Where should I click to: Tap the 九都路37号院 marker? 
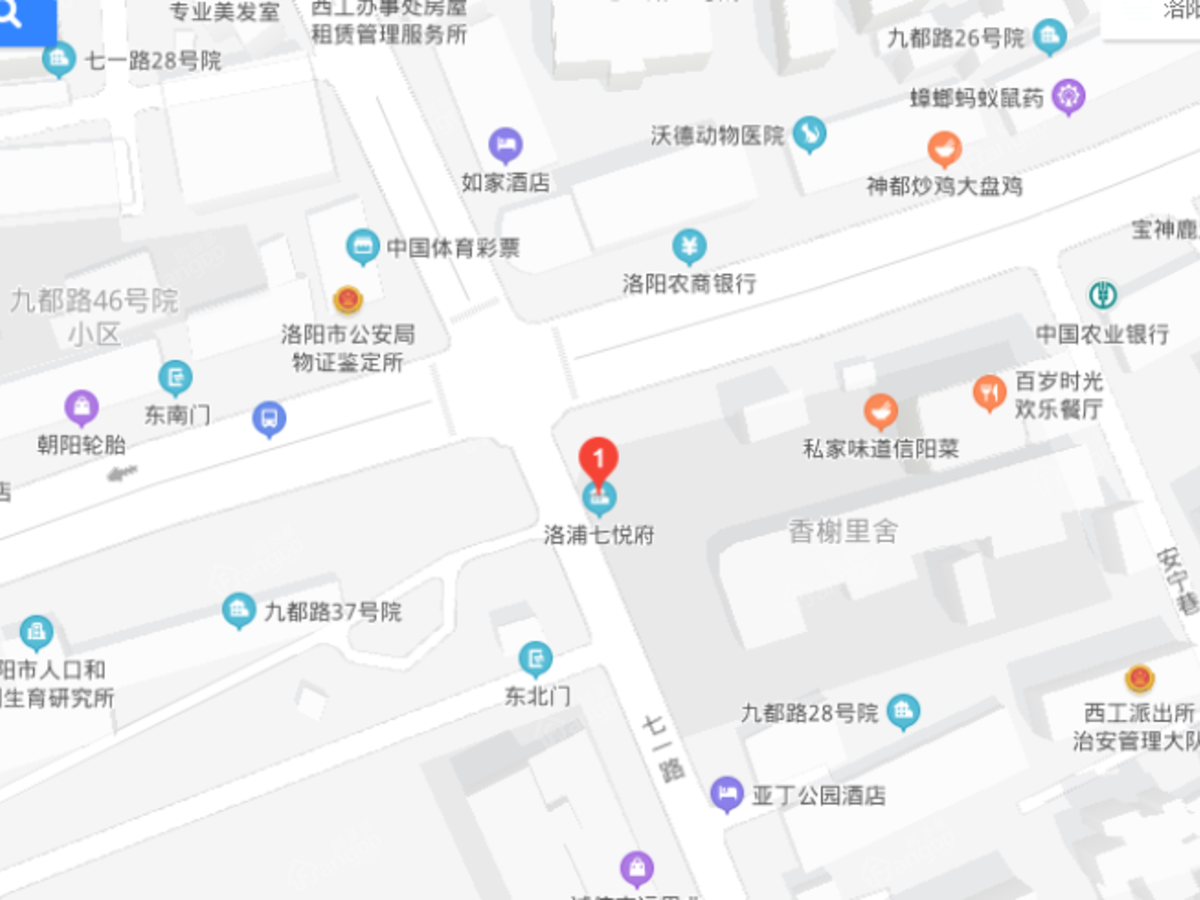[x=238, y=609]
